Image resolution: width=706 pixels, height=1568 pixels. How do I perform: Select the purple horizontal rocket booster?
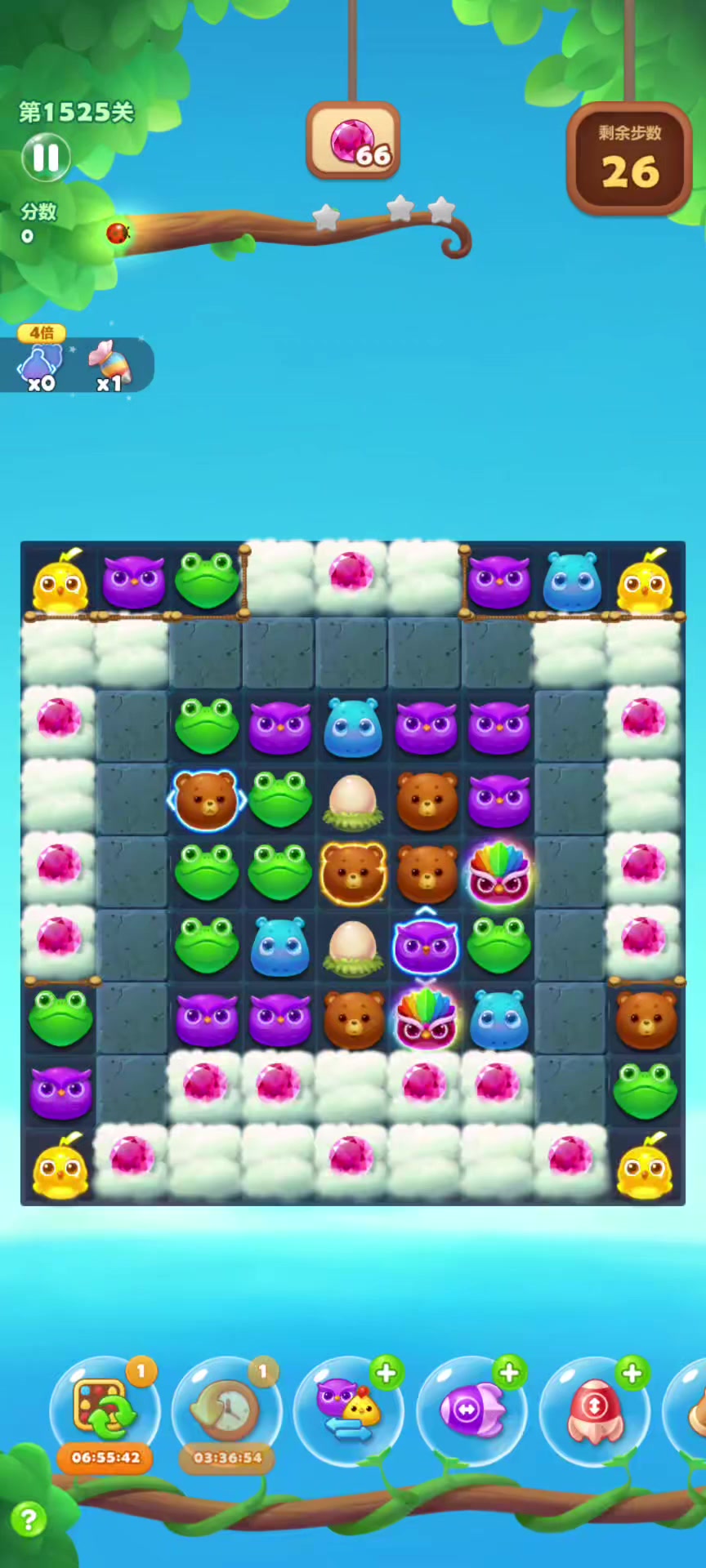click(x=471, y=1410)
